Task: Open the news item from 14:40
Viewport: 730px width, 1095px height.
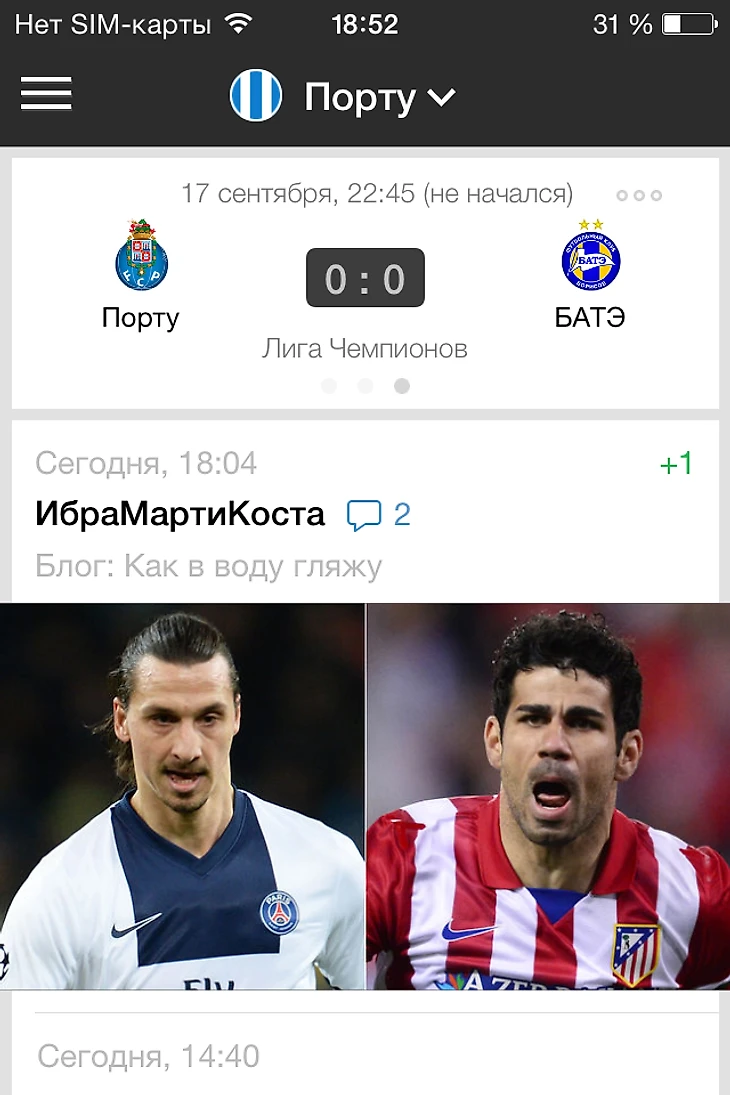Action: click(x=149, y=1055)
